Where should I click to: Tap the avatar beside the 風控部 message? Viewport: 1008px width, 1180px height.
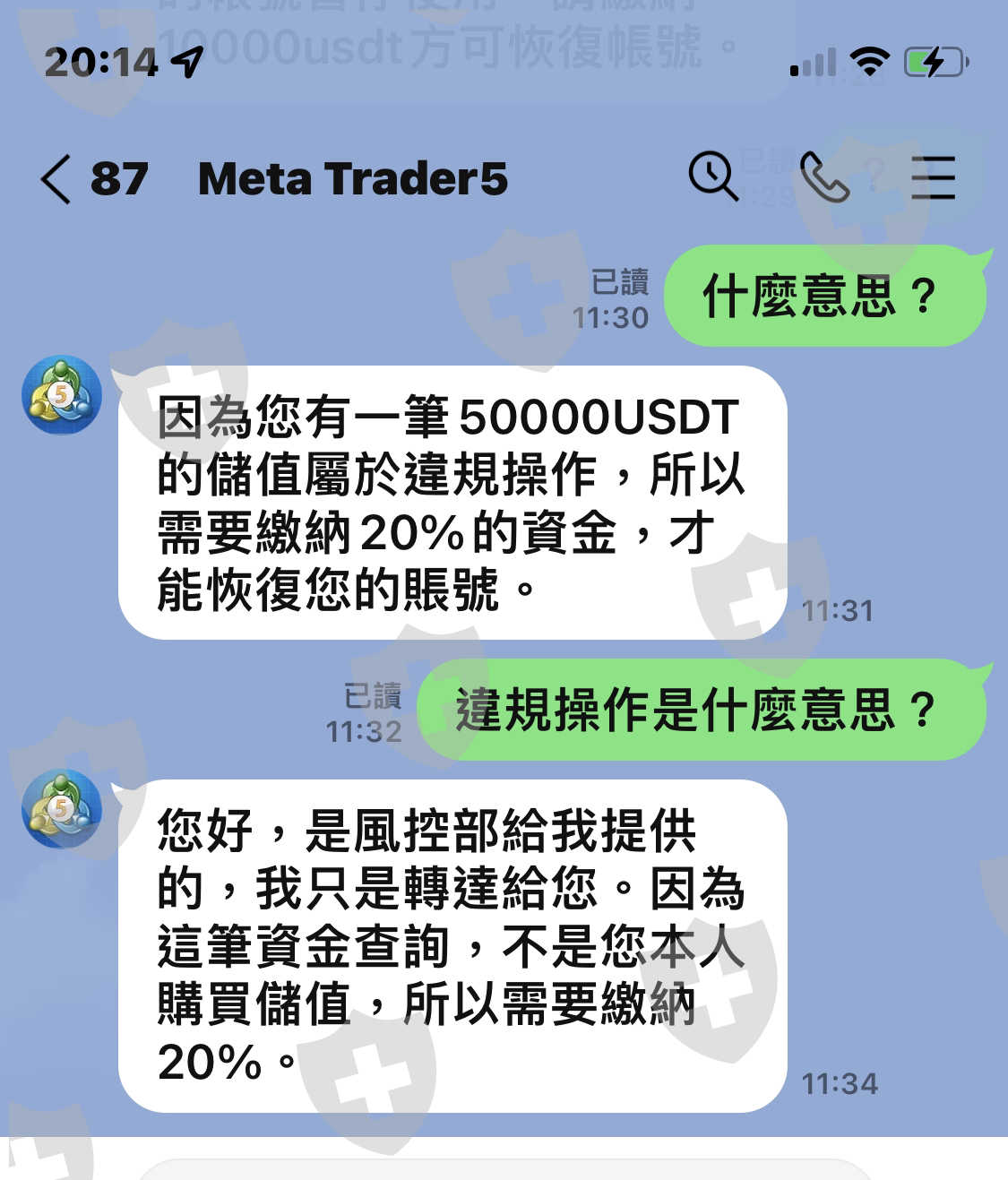point(62,808)
